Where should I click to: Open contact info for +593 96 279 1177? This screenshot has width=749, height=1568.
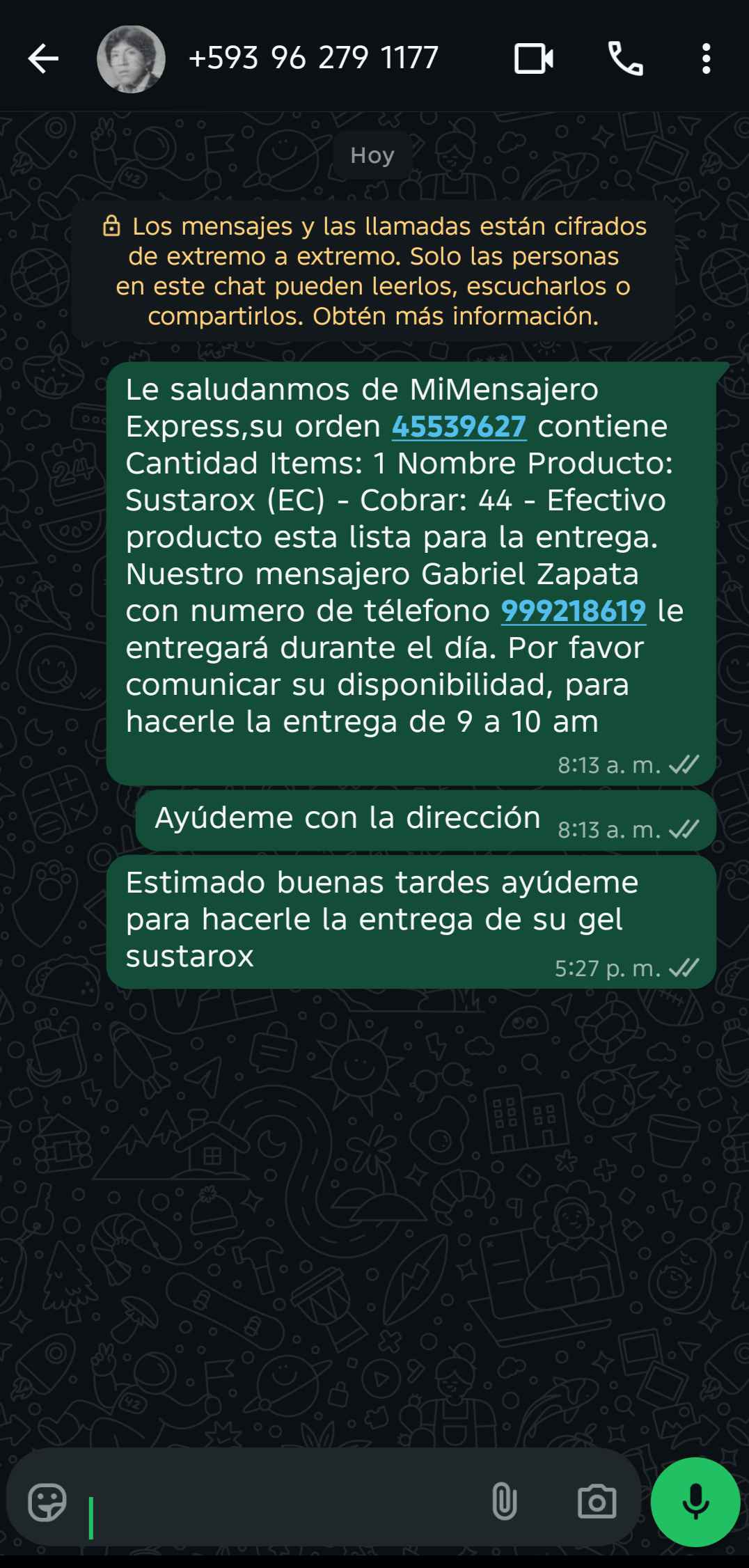[313, 58]
